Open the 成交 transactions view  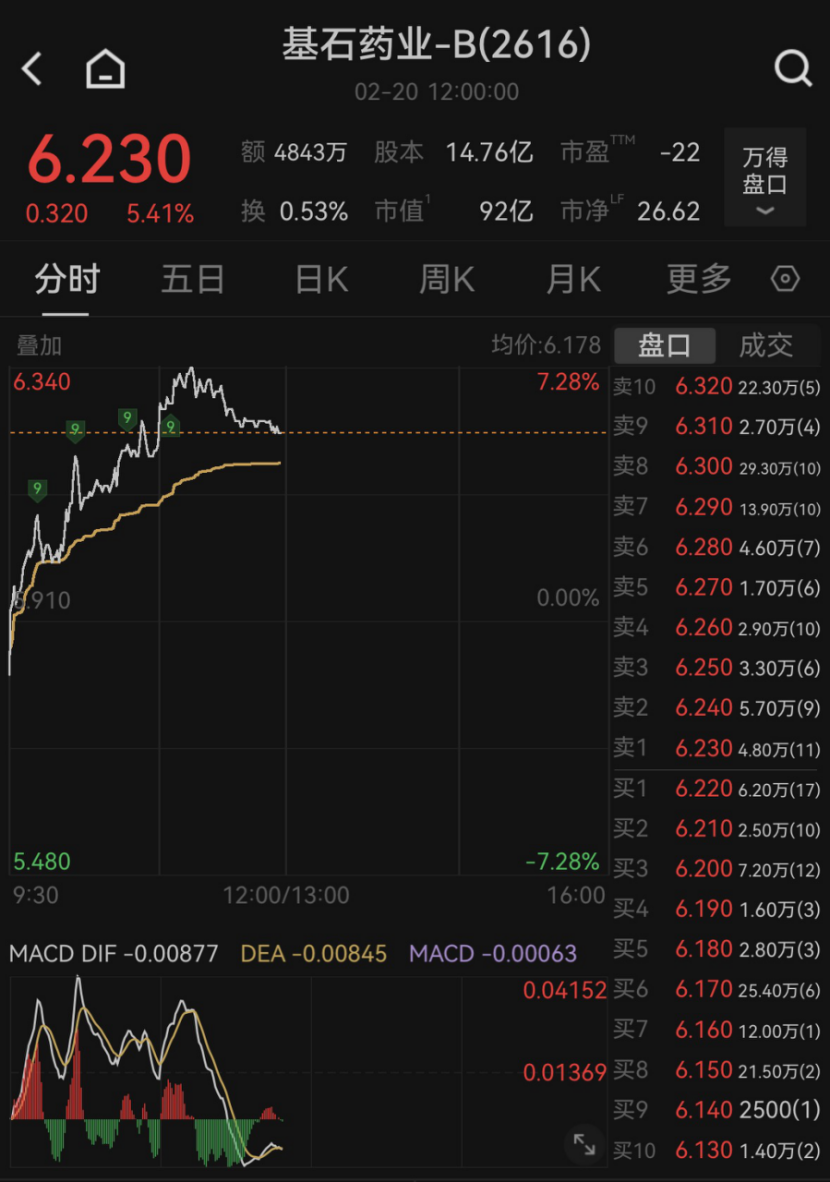[767, 345]
